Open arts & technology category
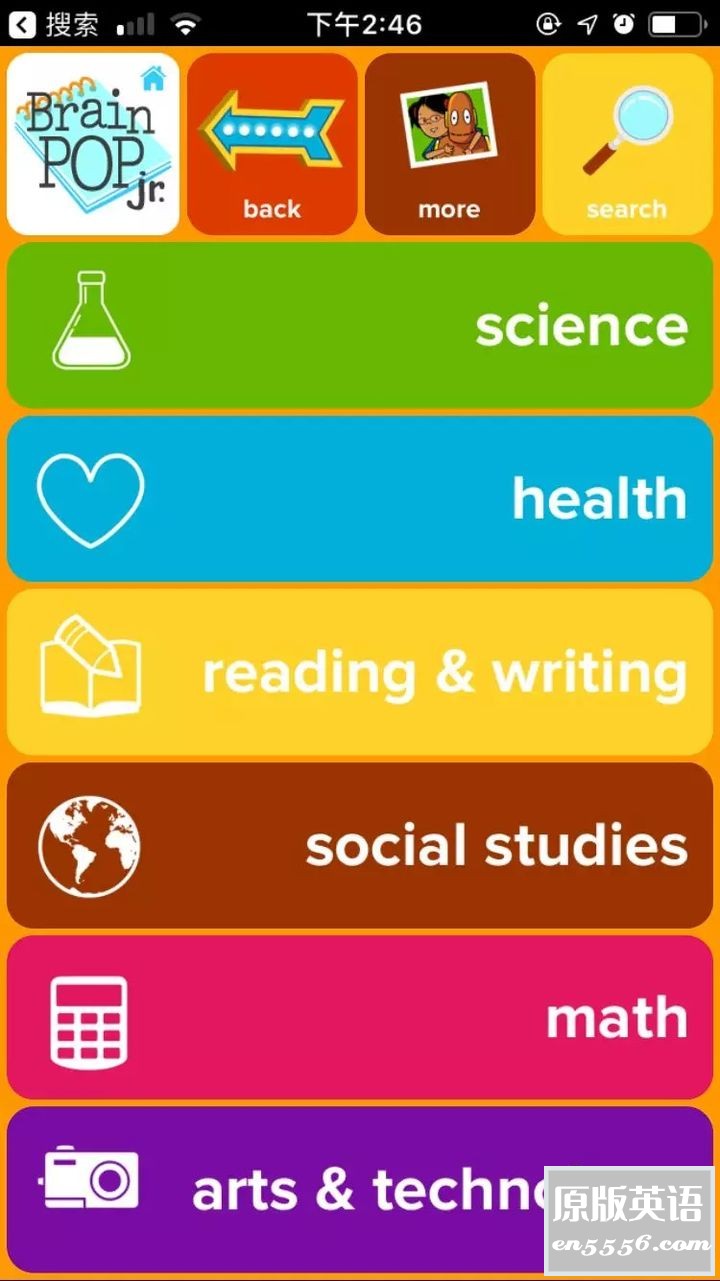720x1281 pixels. (300, 1188)
